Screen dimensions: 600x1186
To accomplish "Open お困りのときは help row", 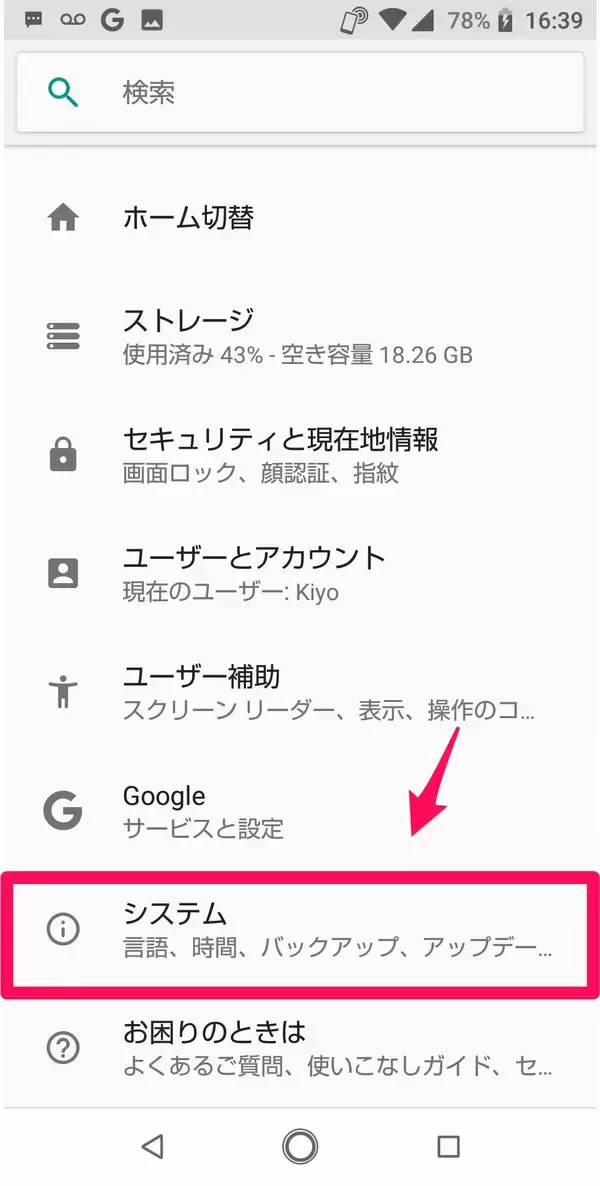I will [x=300, y=1048].
